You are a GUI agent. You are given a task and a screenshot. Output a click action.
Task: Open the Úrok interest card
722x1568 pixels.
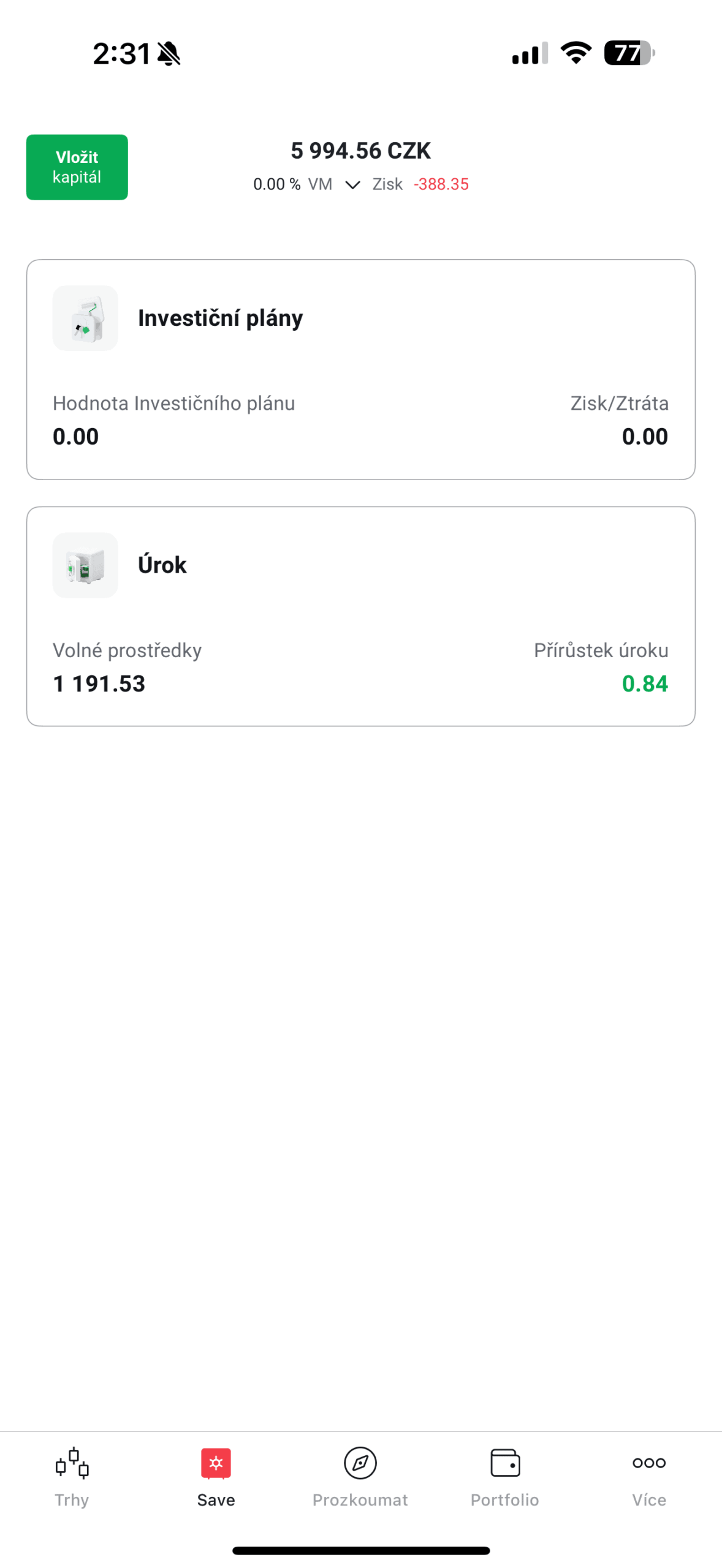pos(360,615)
